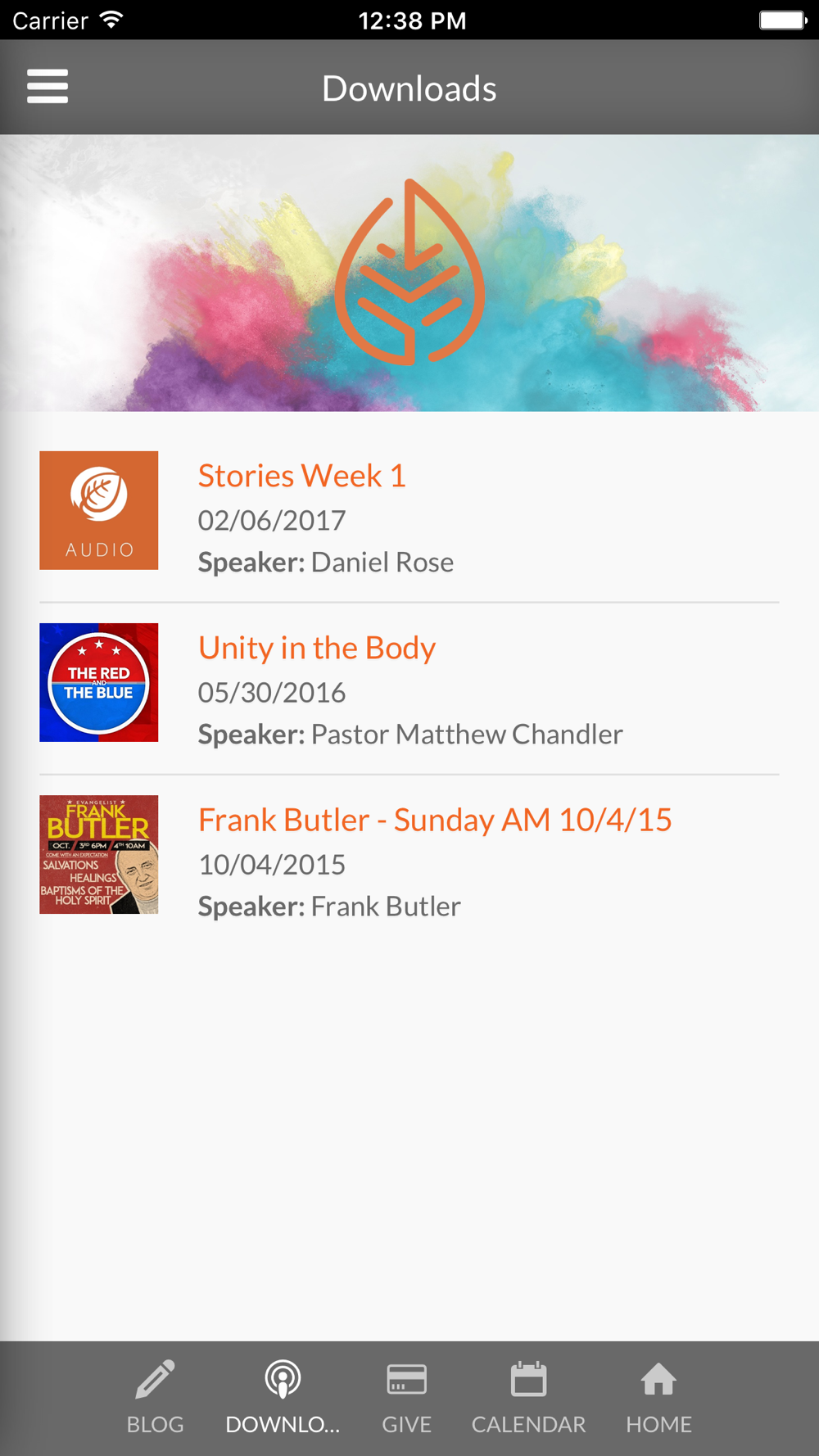Go to the Give tab
The image size is (819, 1456).
pyautogui.click(x=406, y=1397)
